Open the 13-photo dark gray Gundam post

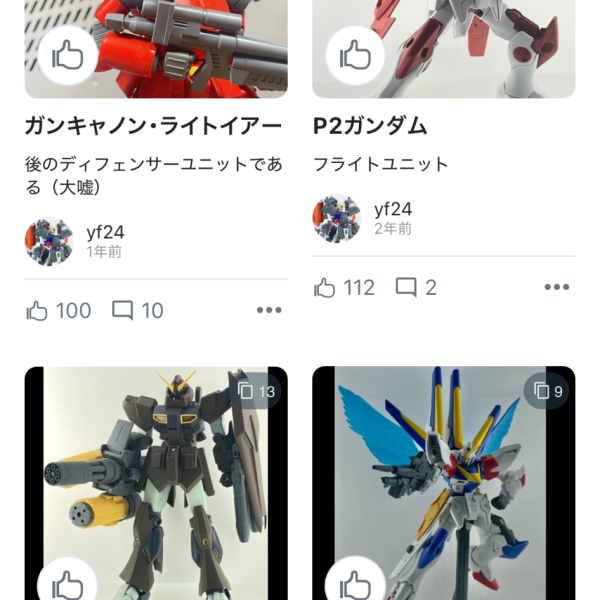156,470
